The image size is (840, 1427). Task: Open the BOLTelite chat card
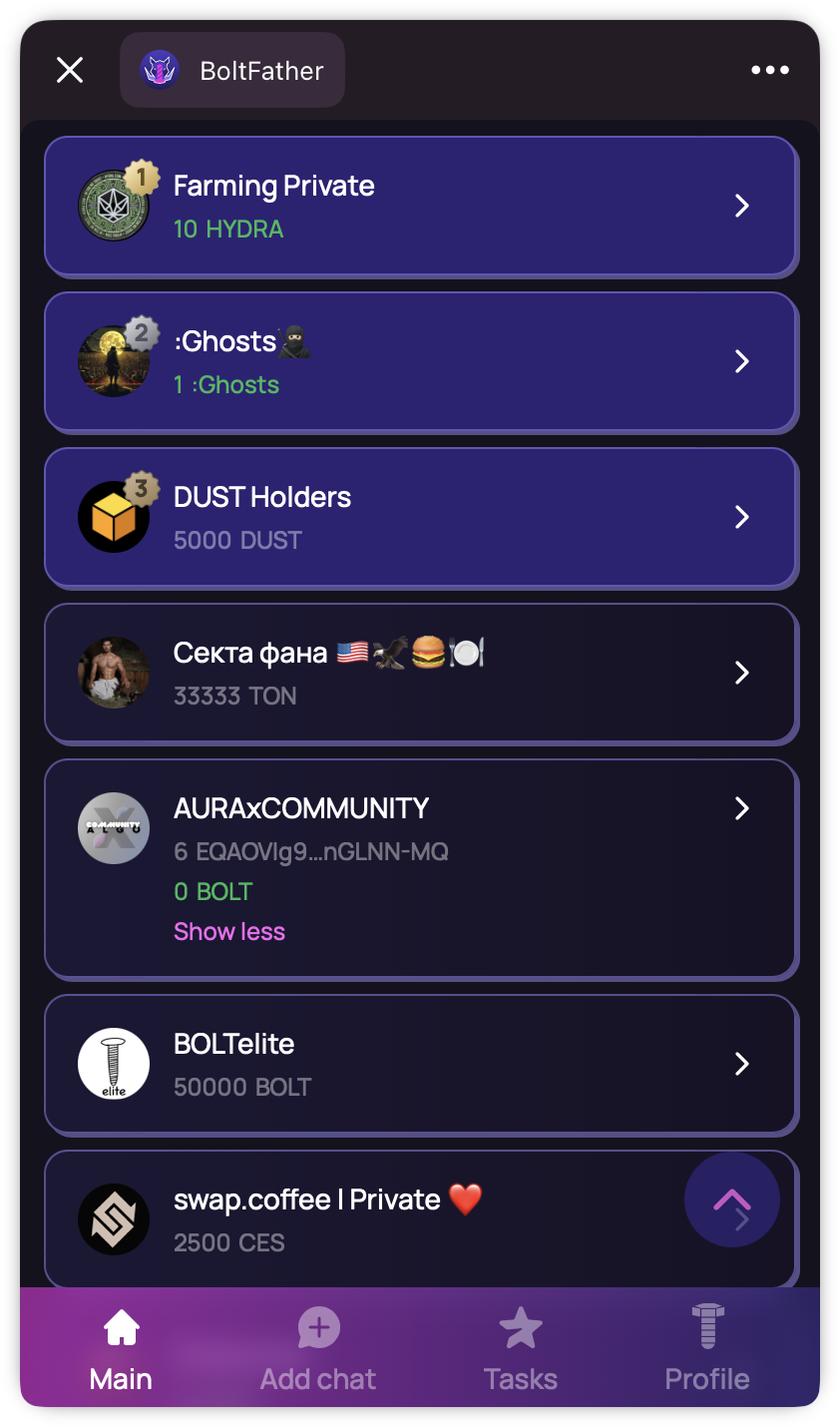419,1064
